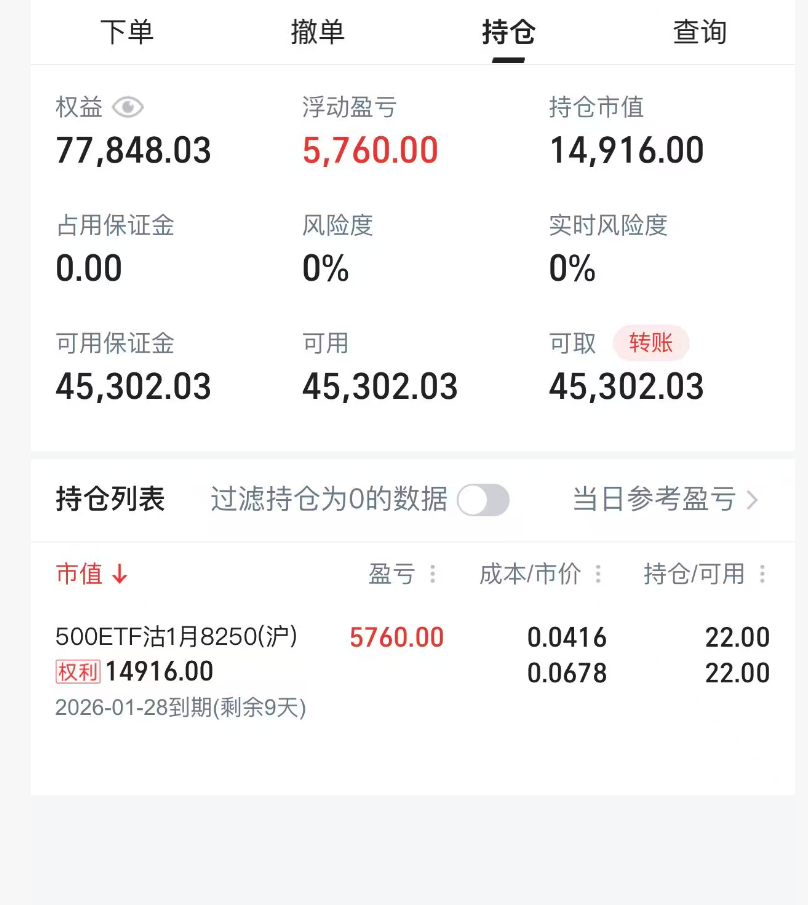808x905 pixels.
Task: Hide the 权益 amount with eye icon
Action: 128,107
